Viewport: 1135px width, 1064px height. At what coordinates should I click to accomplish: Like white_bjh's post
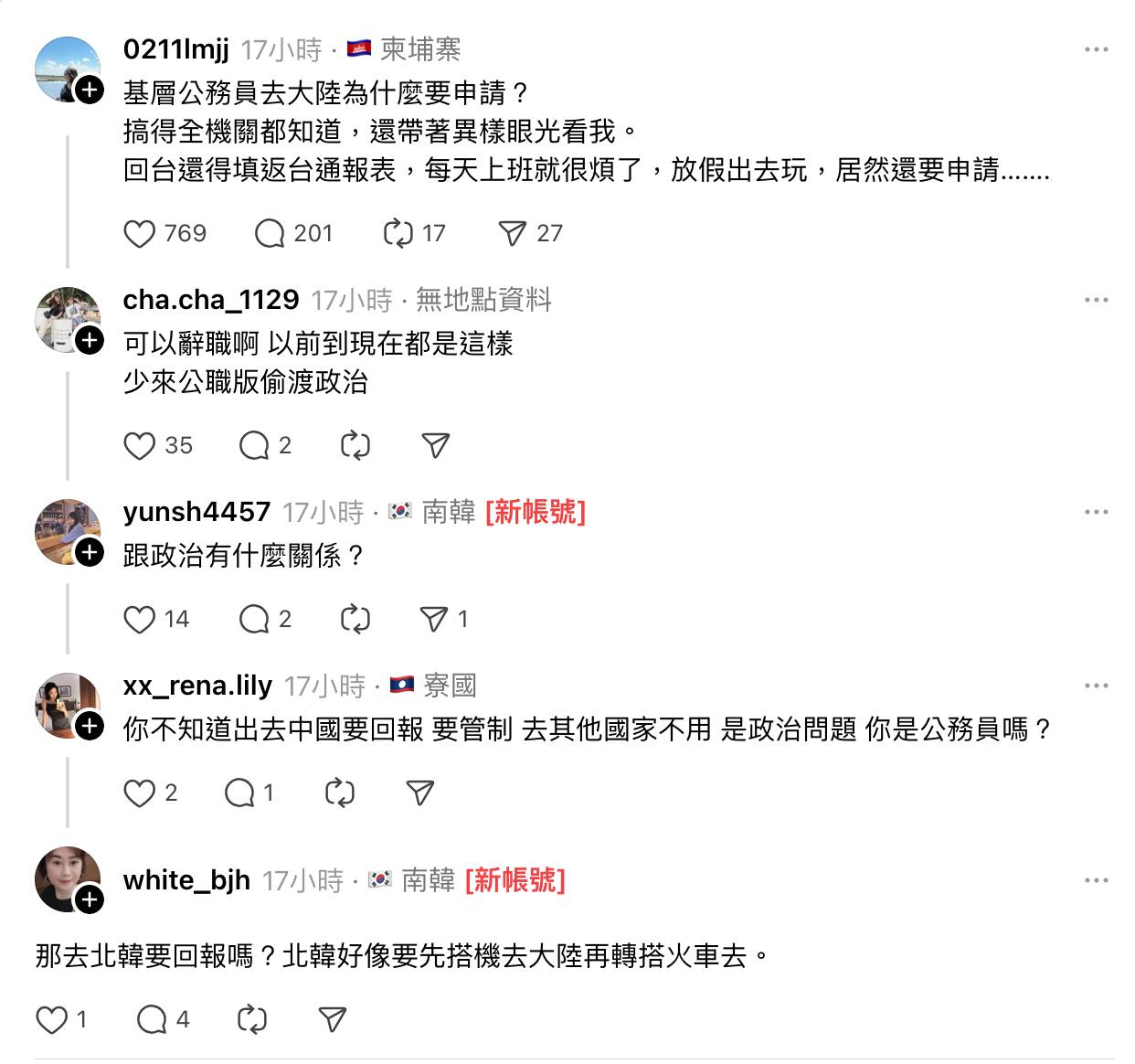click(52, 1020)
